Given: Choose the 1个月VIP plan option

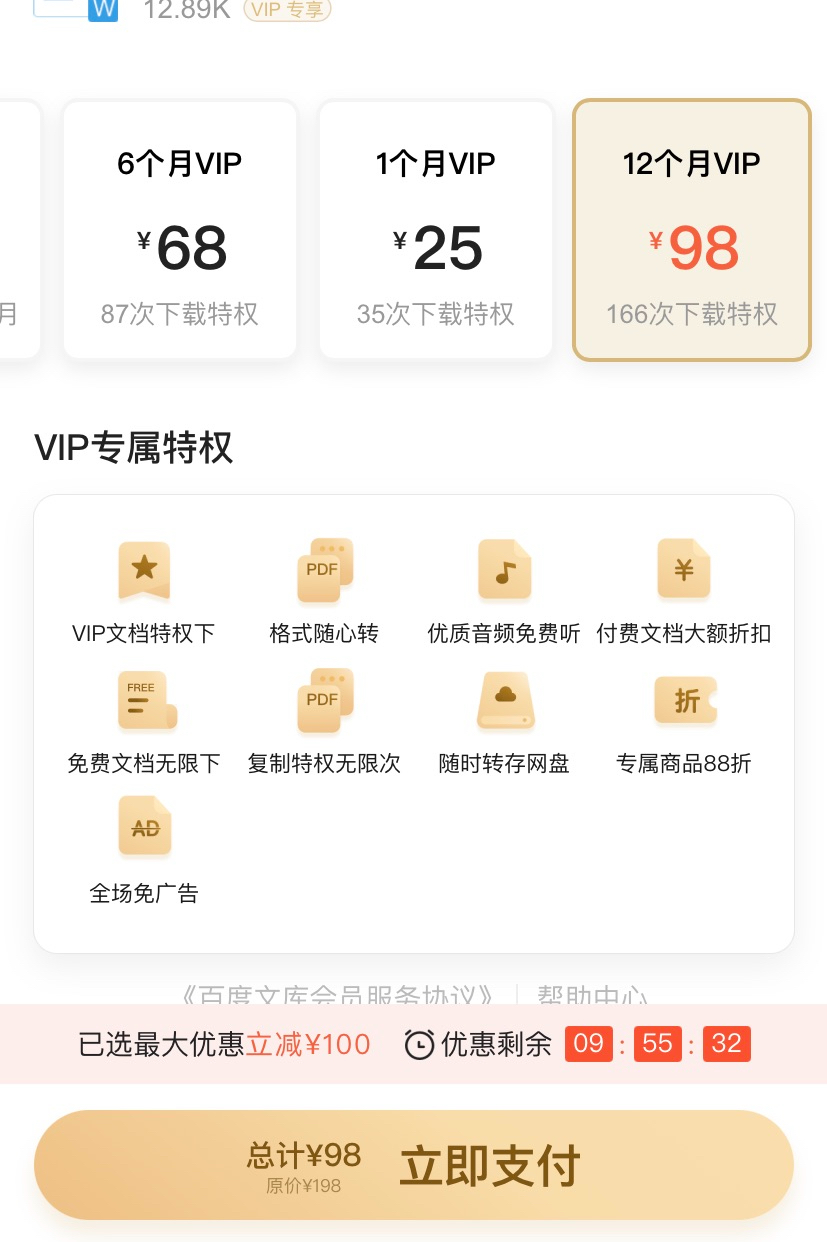Looking at the screenshot, I should pyautogui.click(x=435, y=230).
